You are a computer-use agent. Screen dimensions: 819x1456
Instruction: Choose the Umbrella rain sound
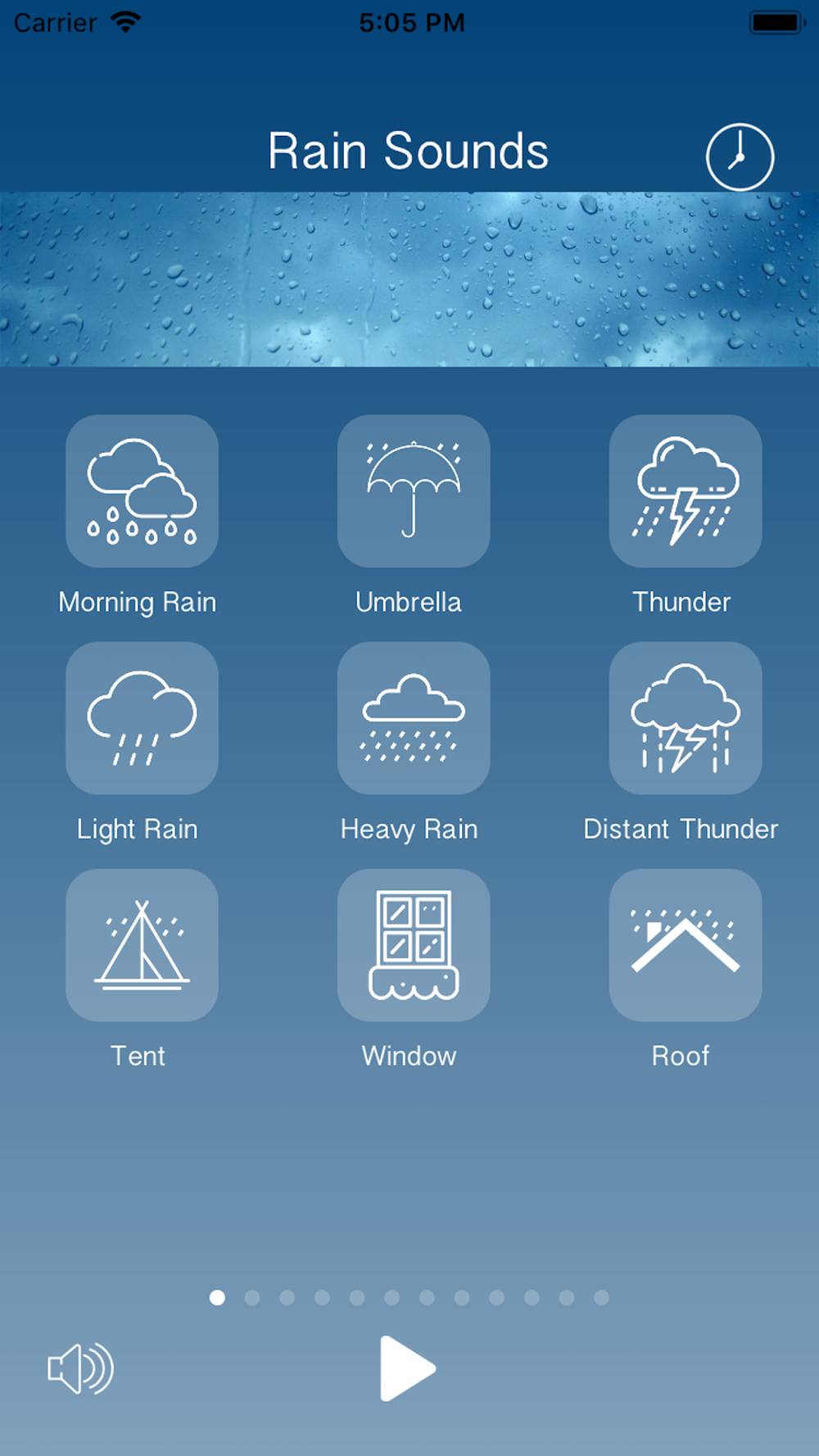point(414,491)
